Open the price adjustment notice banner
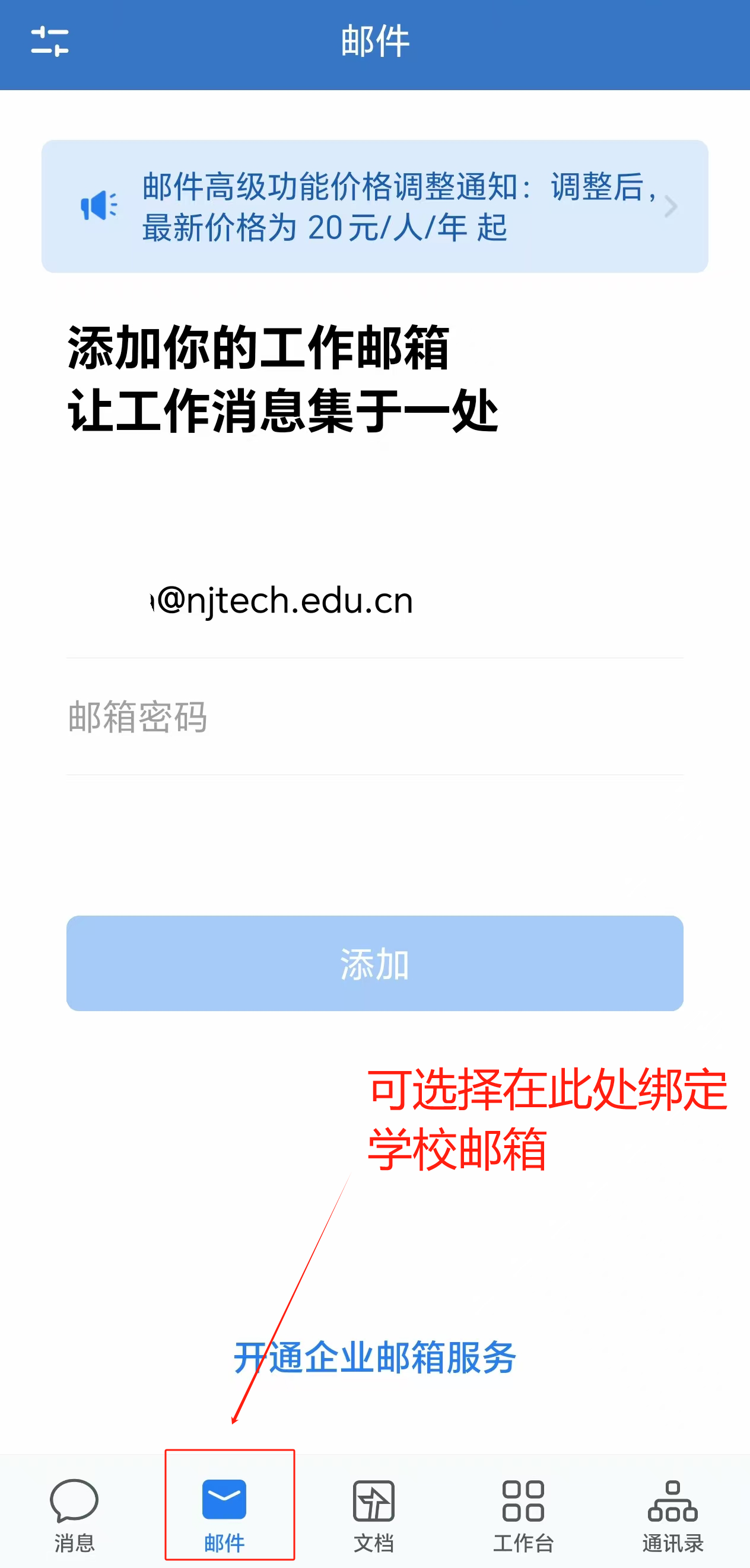This screenshot has height=1568, width=750. 374,206
